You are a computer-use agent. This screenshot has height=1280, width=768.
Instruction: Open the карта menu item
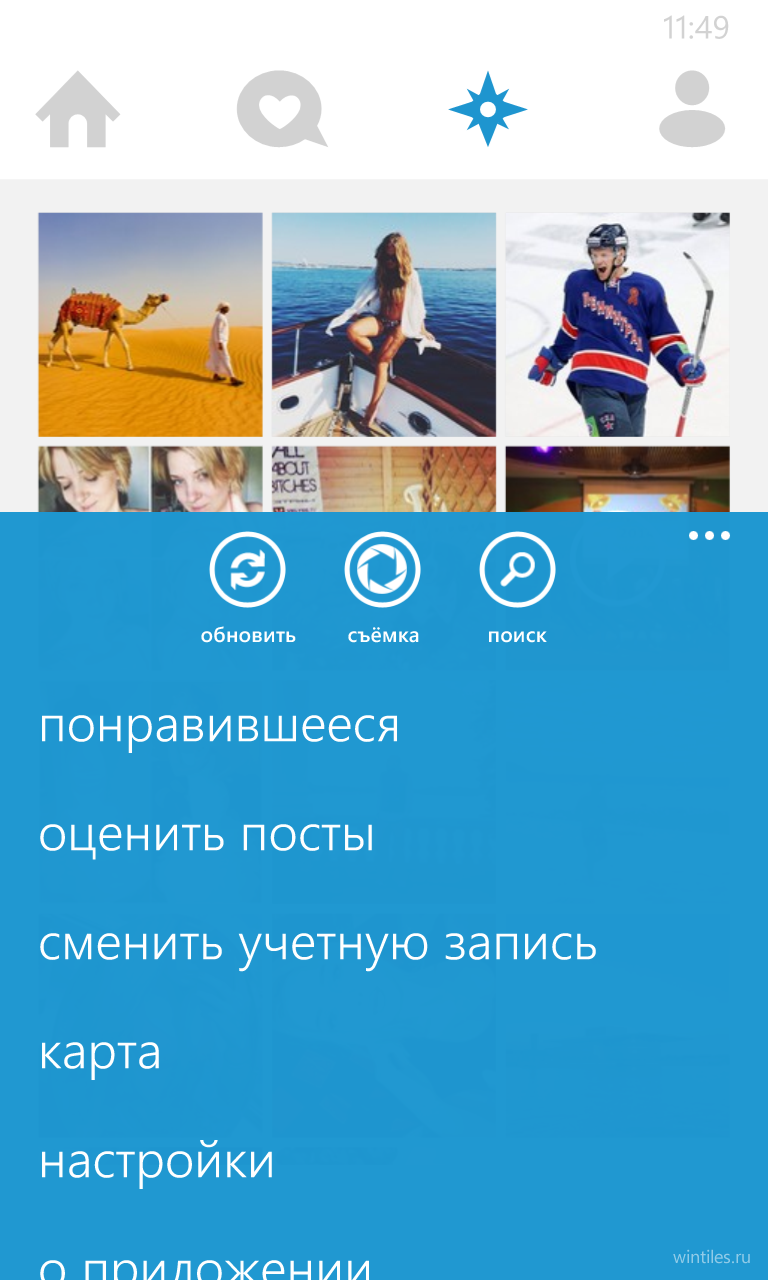click(x=100, y=1054)
